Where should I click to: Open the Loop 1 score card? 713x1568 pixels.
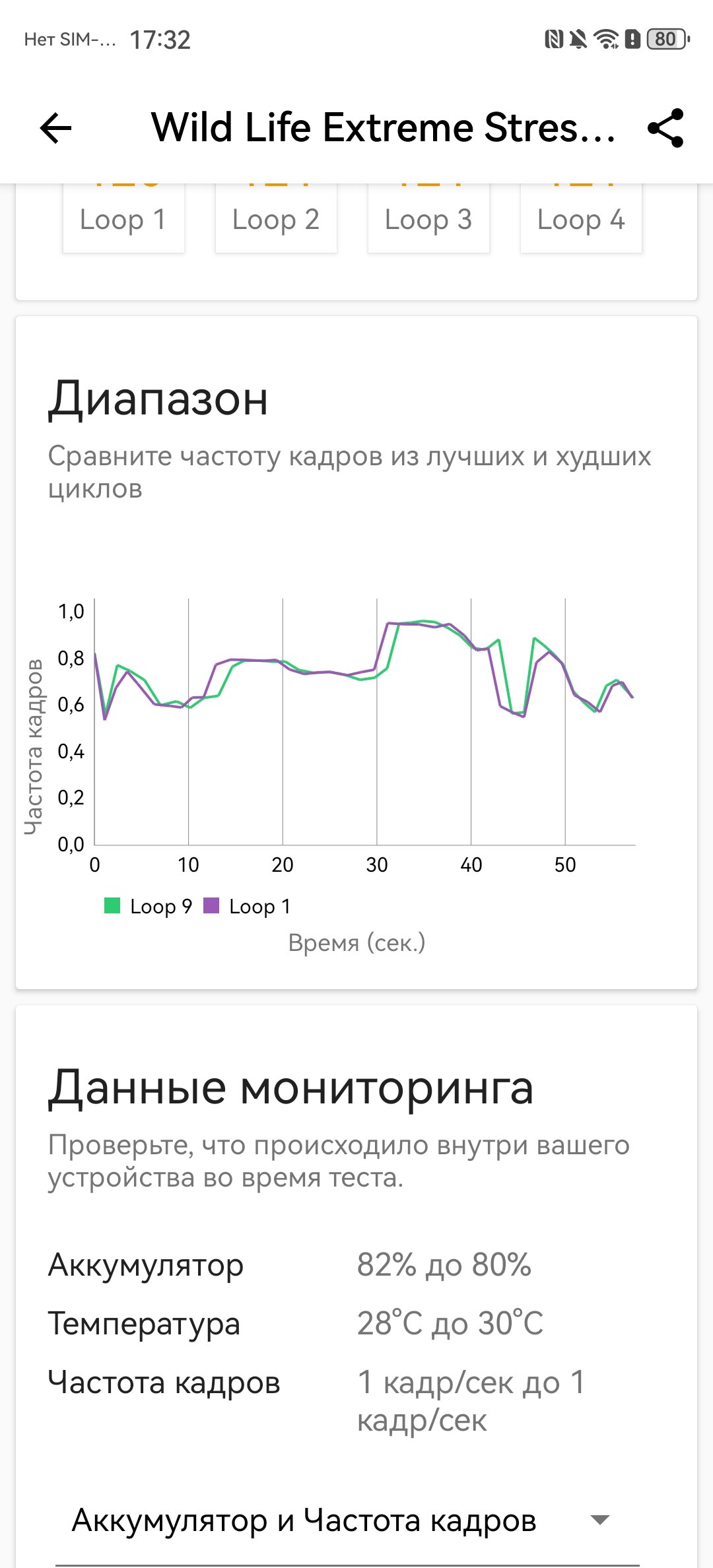(x=123, y=219)
